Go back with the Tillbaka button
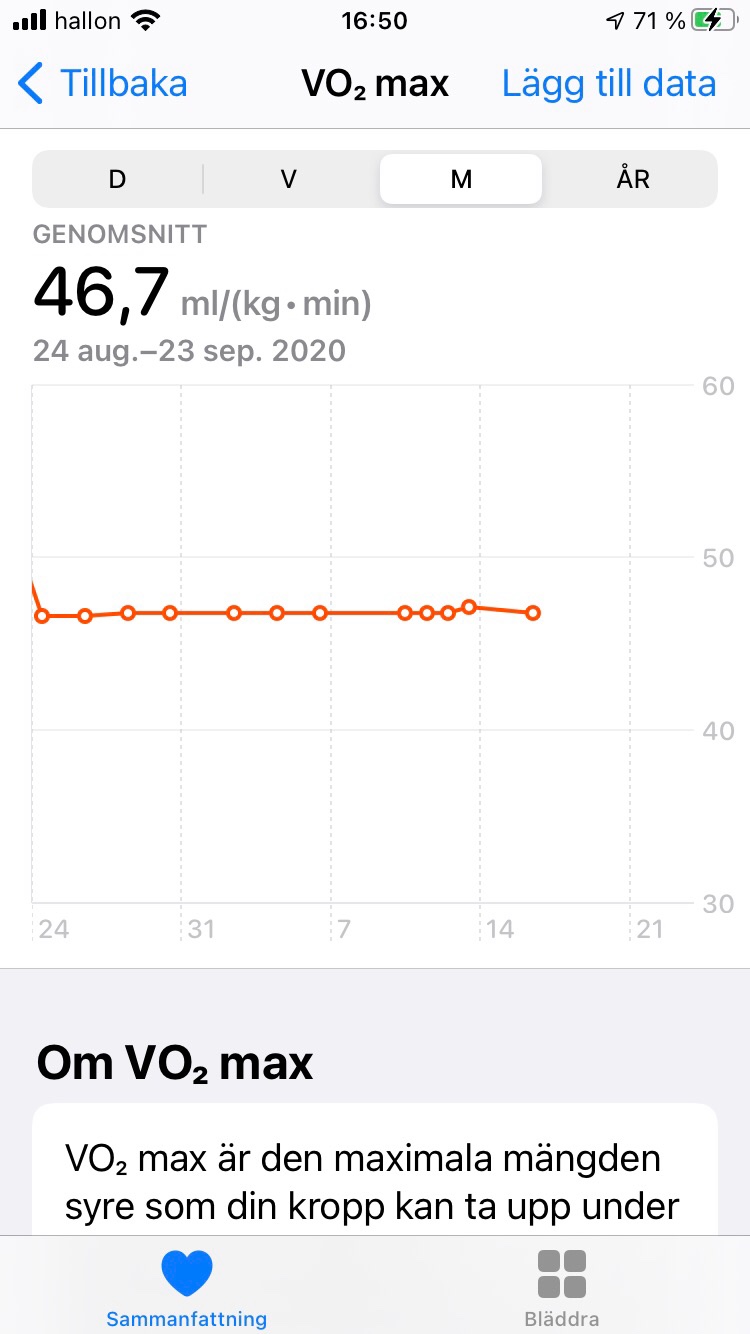Viewport: 750px width, 1334px height. point(104,83)
